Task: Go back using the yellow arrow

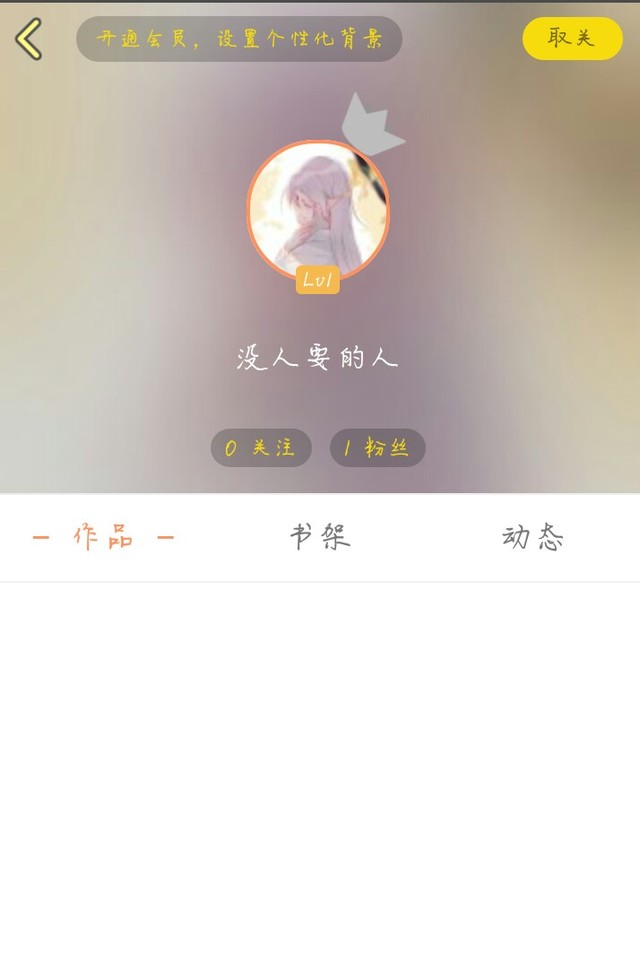Action: coord(29,39)
